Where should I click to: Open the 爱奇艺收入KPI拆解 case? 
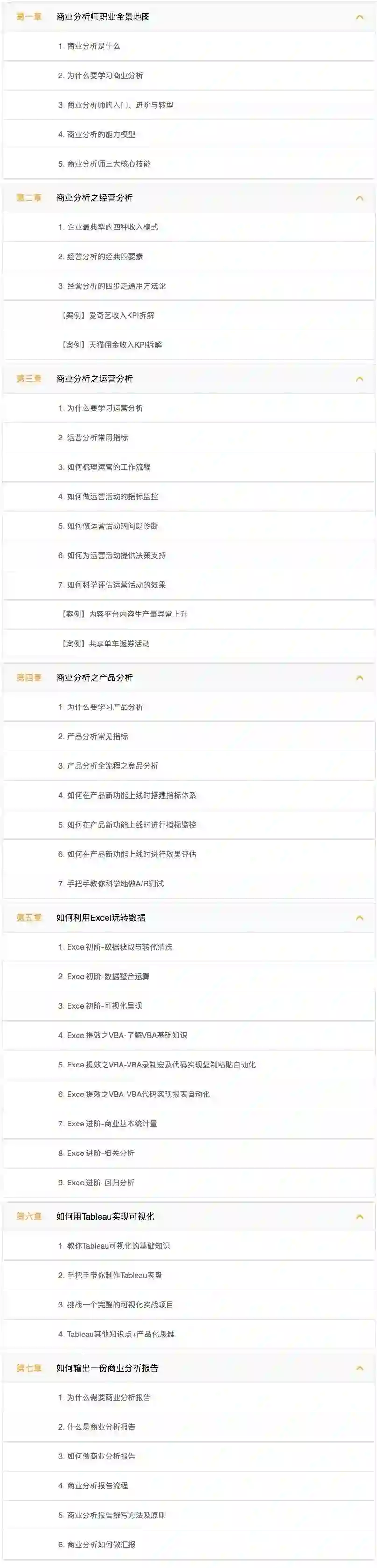tap(189, 315)
